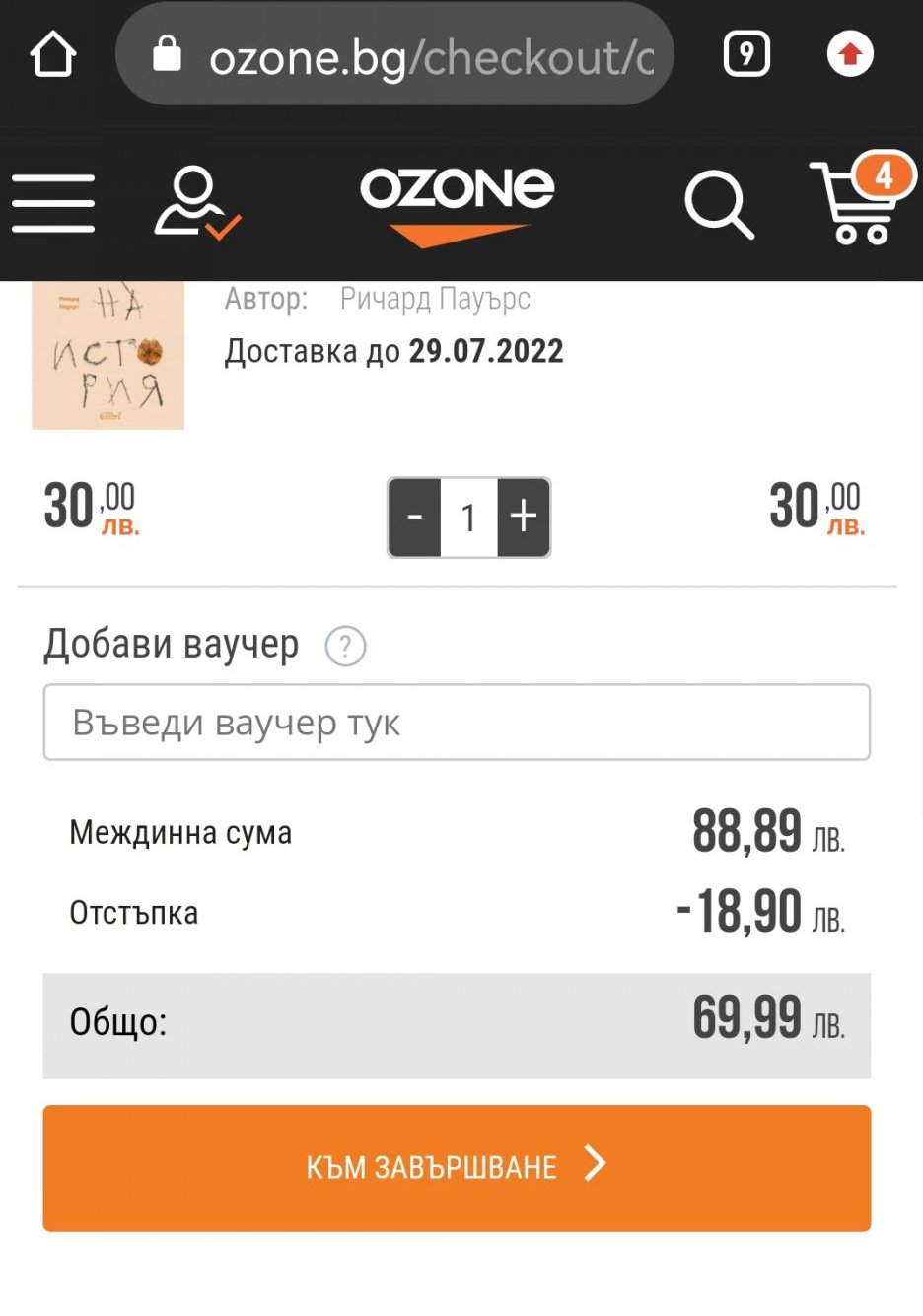Proceed with 'Към завършване' button
Viewport: 923px width, 1316px height.
457,1168
